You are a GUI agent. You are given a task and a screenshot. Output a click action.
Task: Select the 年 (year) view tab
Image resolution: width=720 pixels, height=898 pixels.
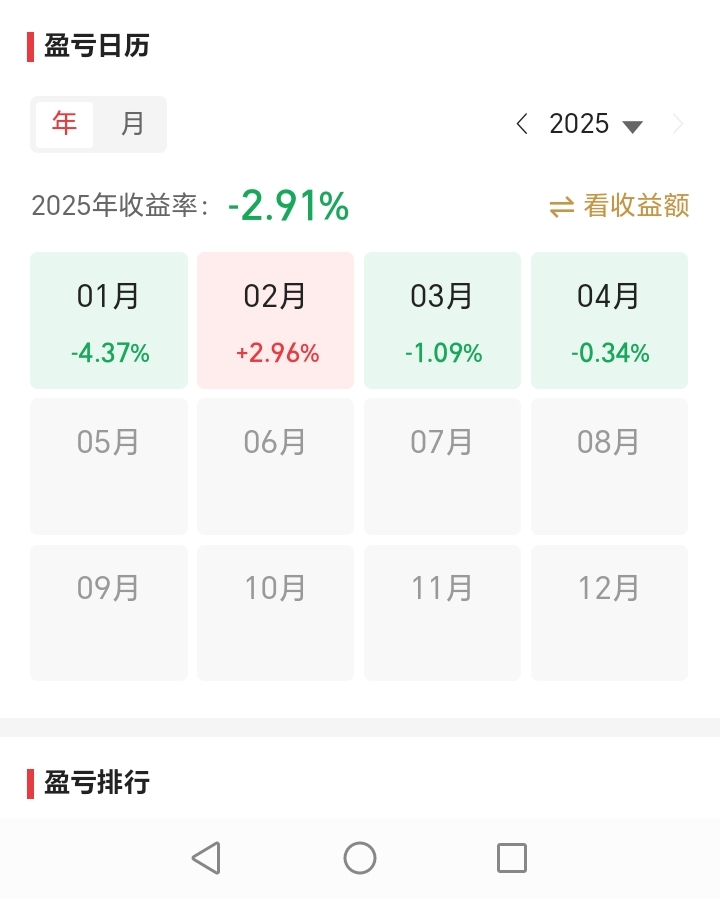[x=65, y=124]
